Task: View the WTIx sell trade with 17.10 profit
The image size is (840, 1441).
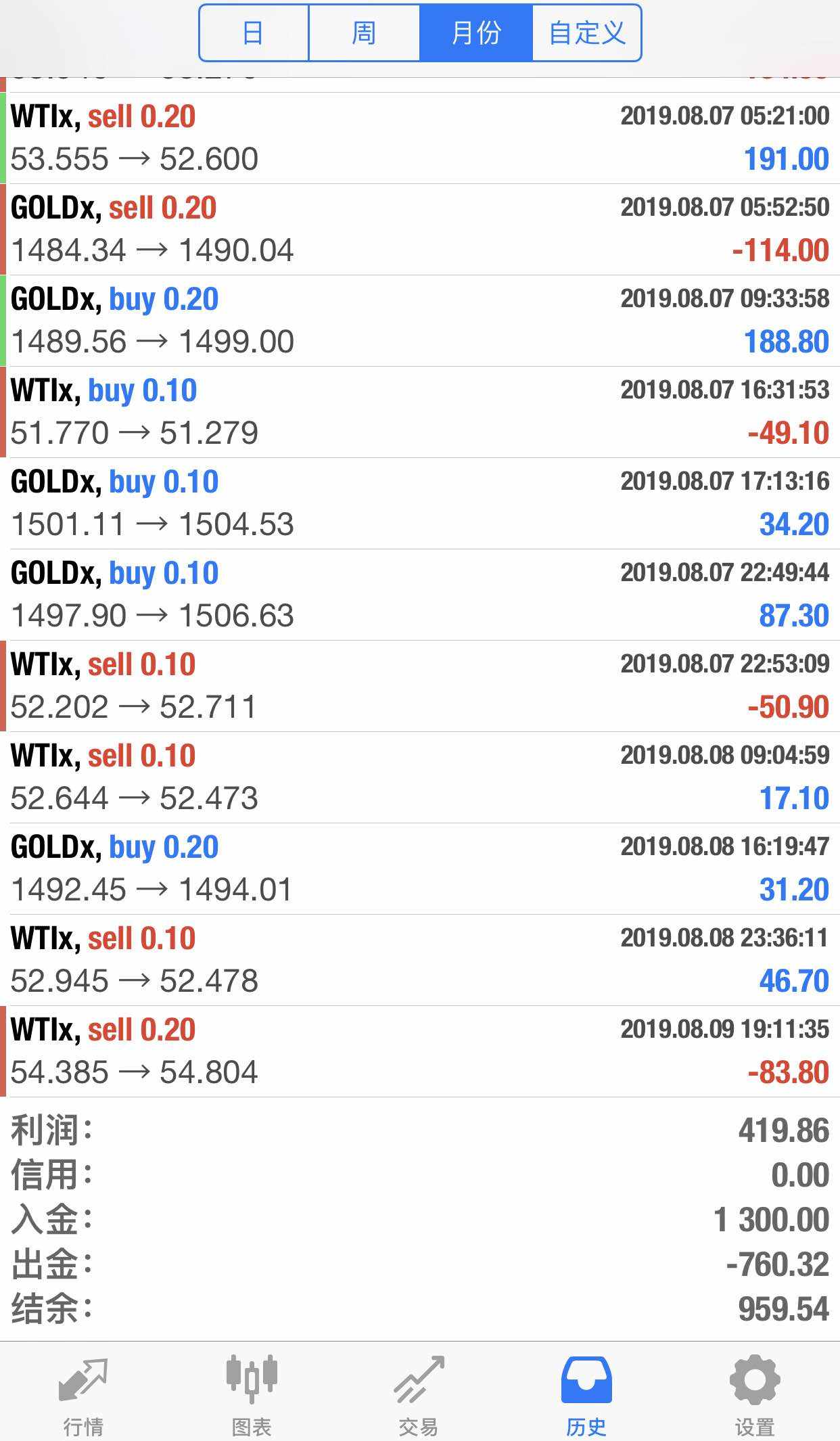Action: pyautogui.click(x=419, y=777)
